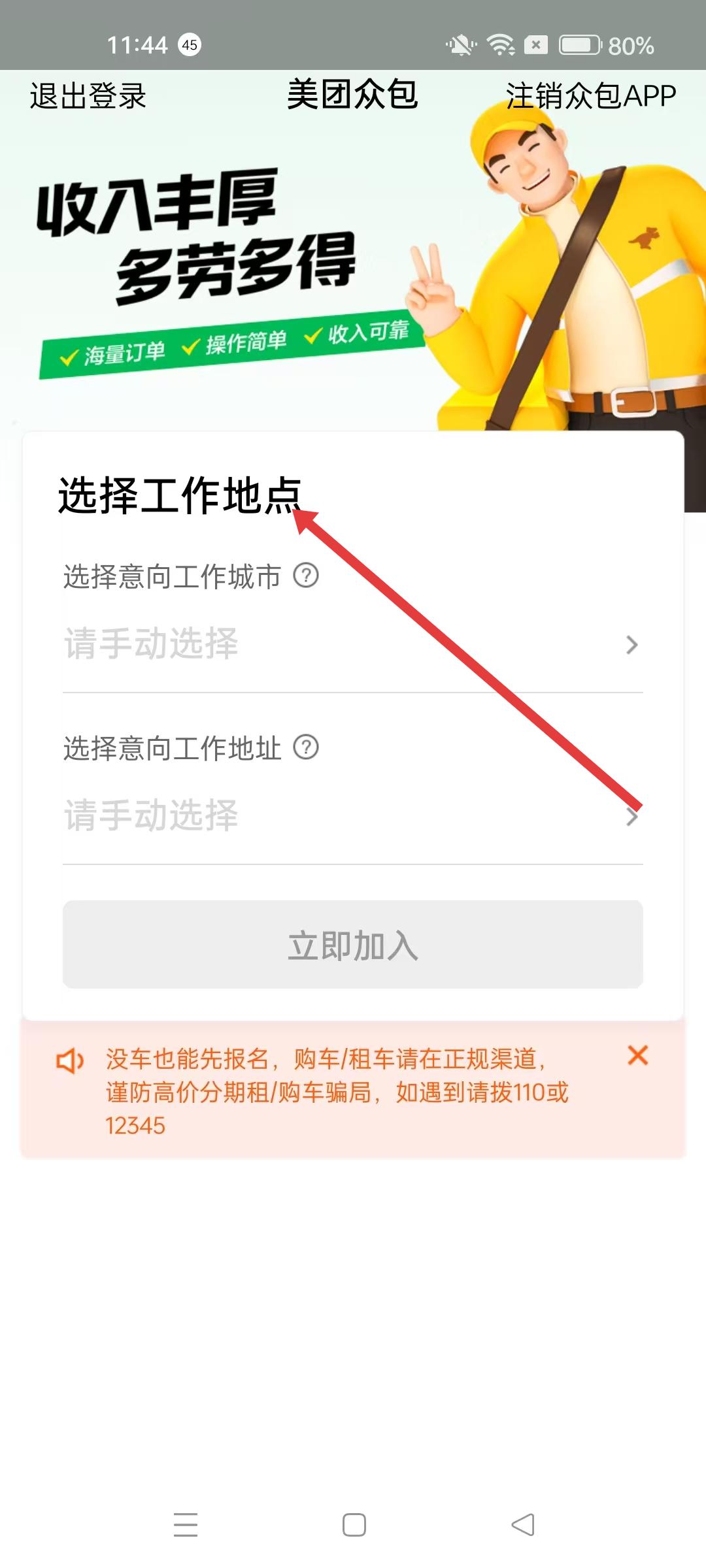The width and height of the screenshot is (706, 1568).
Task: Tap 注销众包APP to cancel account
Action: 590,96
